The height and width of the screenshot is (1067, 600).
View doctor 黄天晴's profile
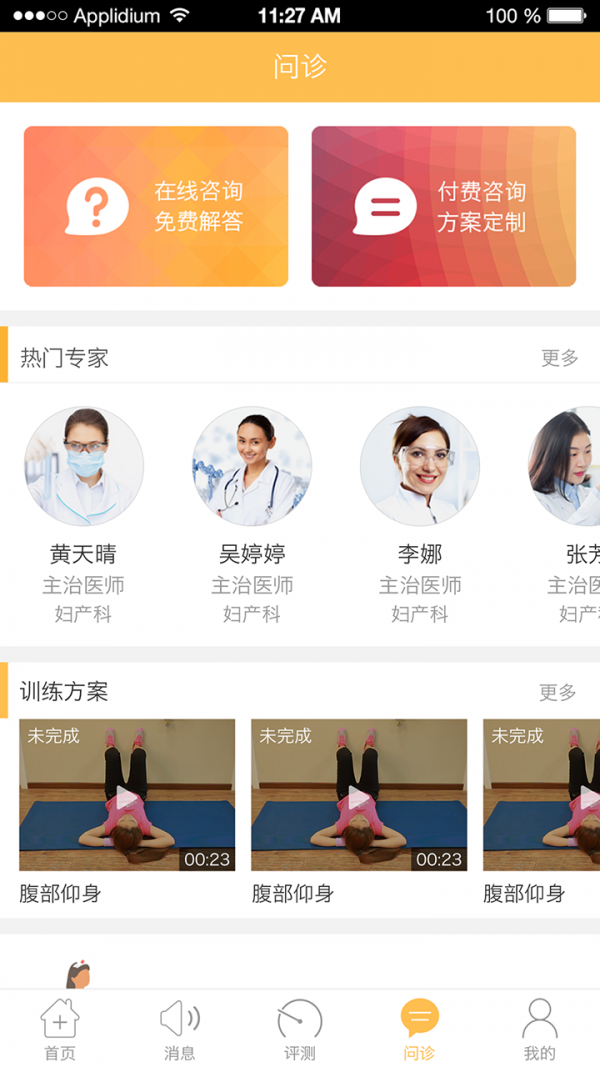point(84,467)
